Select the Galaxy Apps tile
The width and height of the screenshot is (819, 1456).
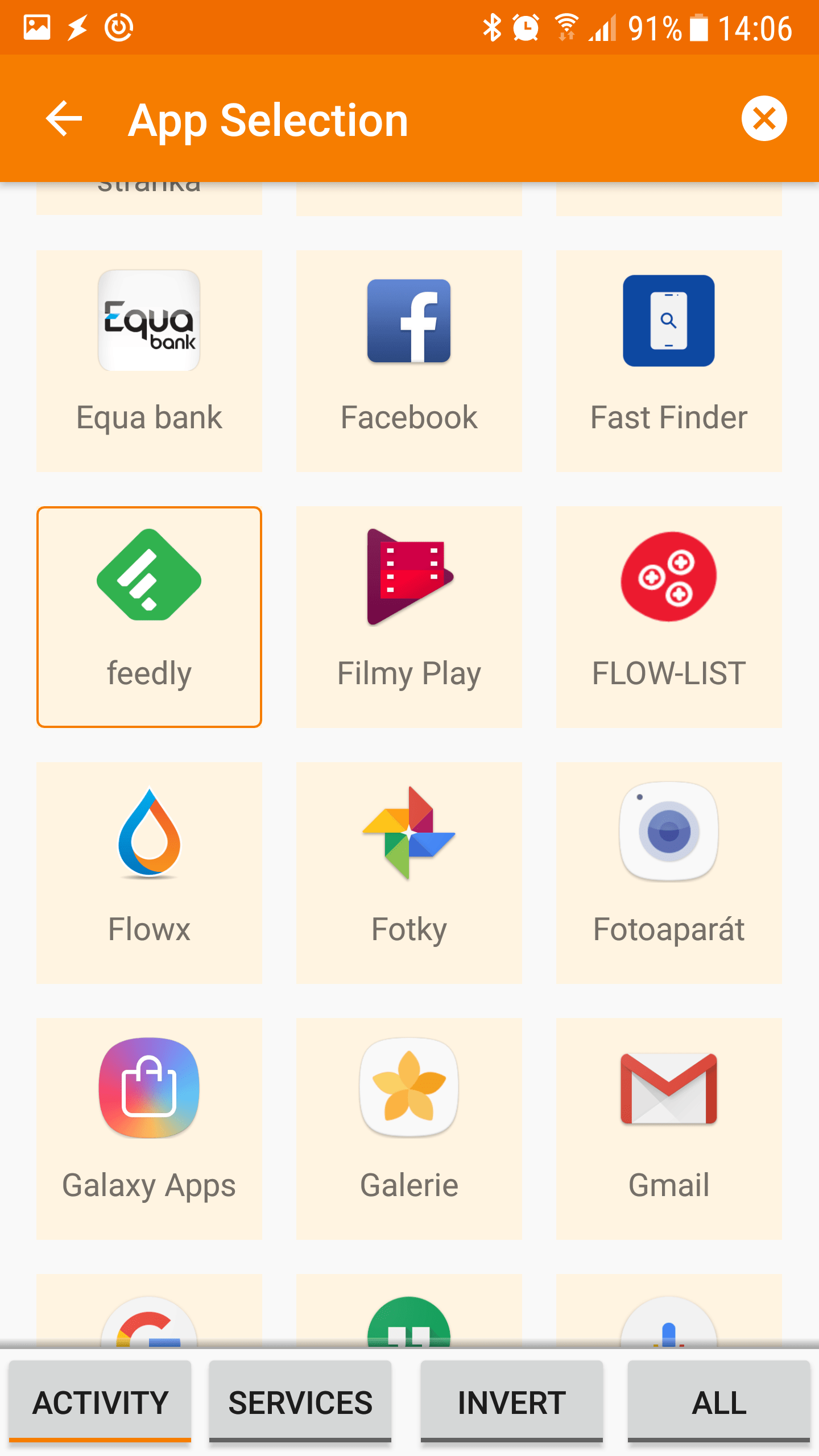point(149,1128)
